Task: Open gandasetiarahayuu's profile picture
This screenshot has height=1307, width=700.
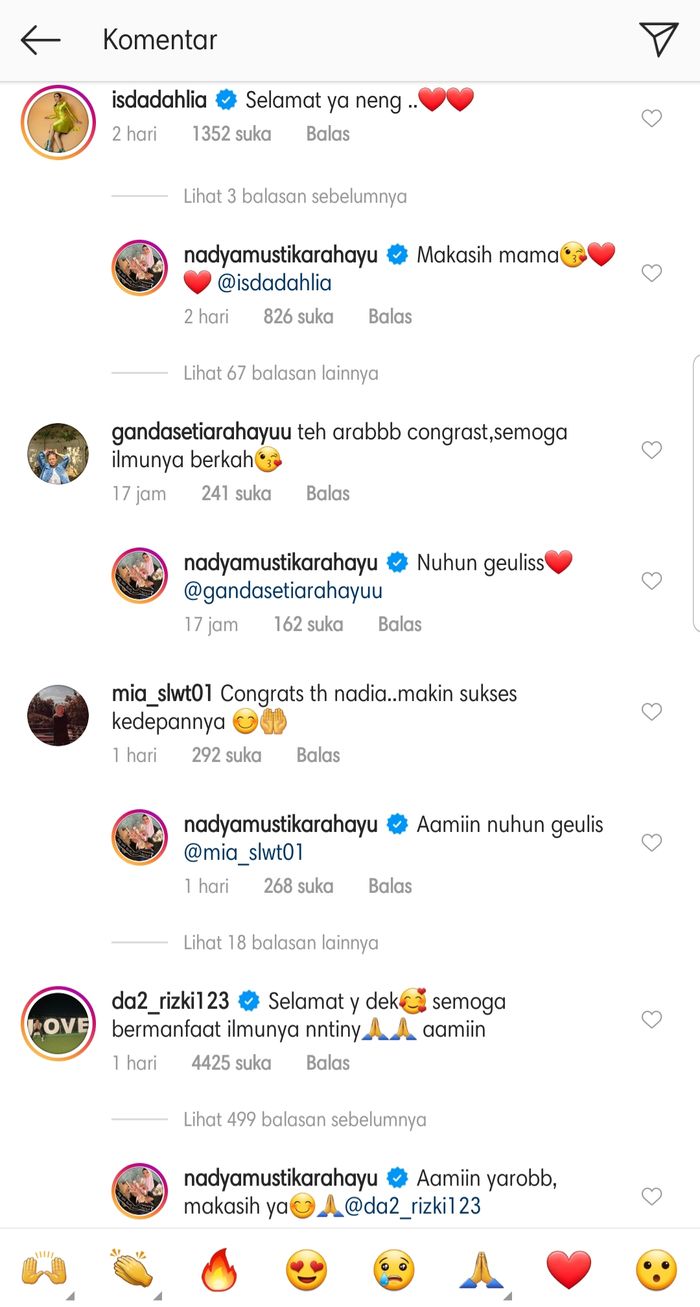Action: pyautogui.click(x=57, y=453)
